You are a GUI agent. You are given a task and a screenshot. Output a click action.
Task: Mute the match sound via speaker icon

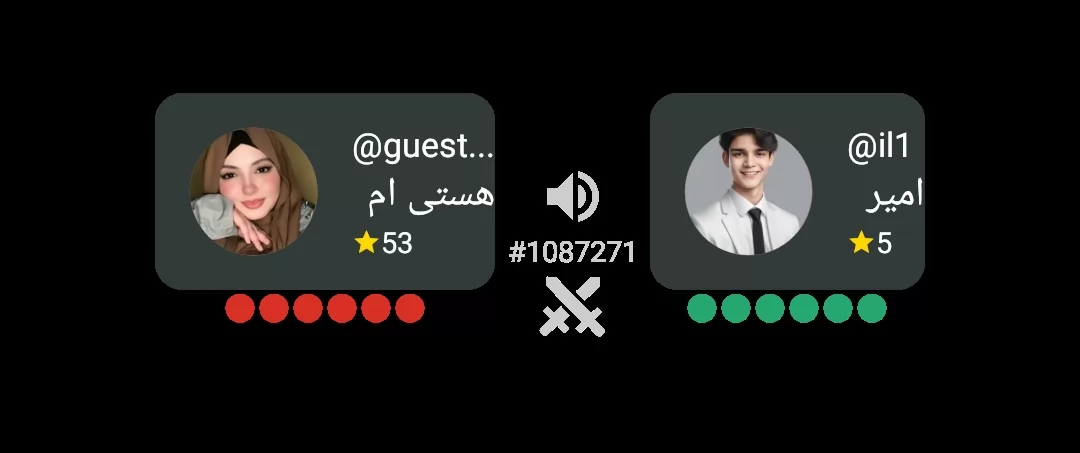pyautogui.click(x=572, y=197)
